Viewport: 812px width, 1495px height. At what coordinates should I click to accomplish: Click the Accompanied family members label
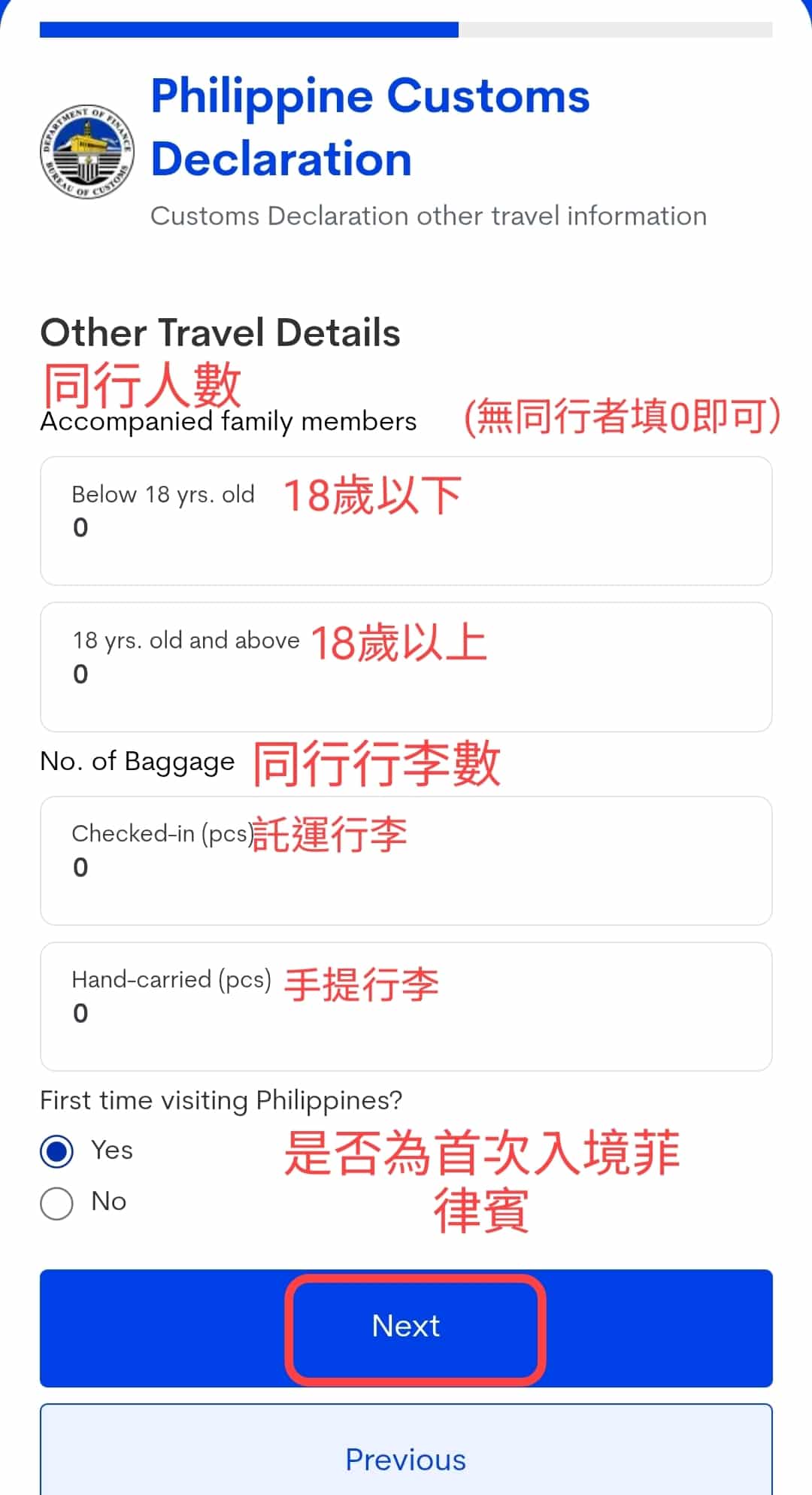pyautogui.click(x=229, y=421)
